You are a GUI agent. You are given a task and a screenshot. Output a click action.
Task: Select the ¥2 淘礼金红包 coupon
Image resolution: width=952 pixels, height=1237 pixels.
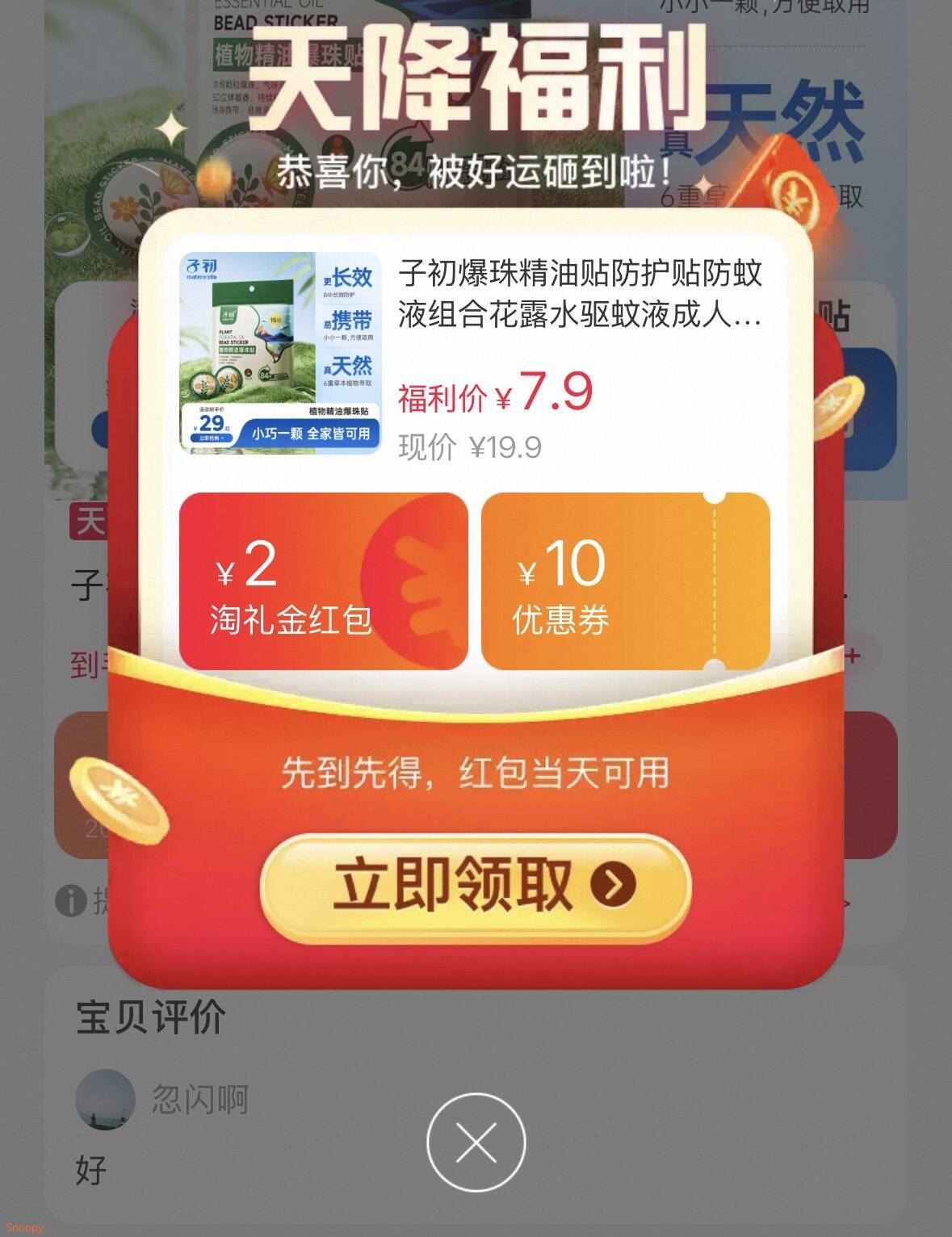(x=323, y=581)
